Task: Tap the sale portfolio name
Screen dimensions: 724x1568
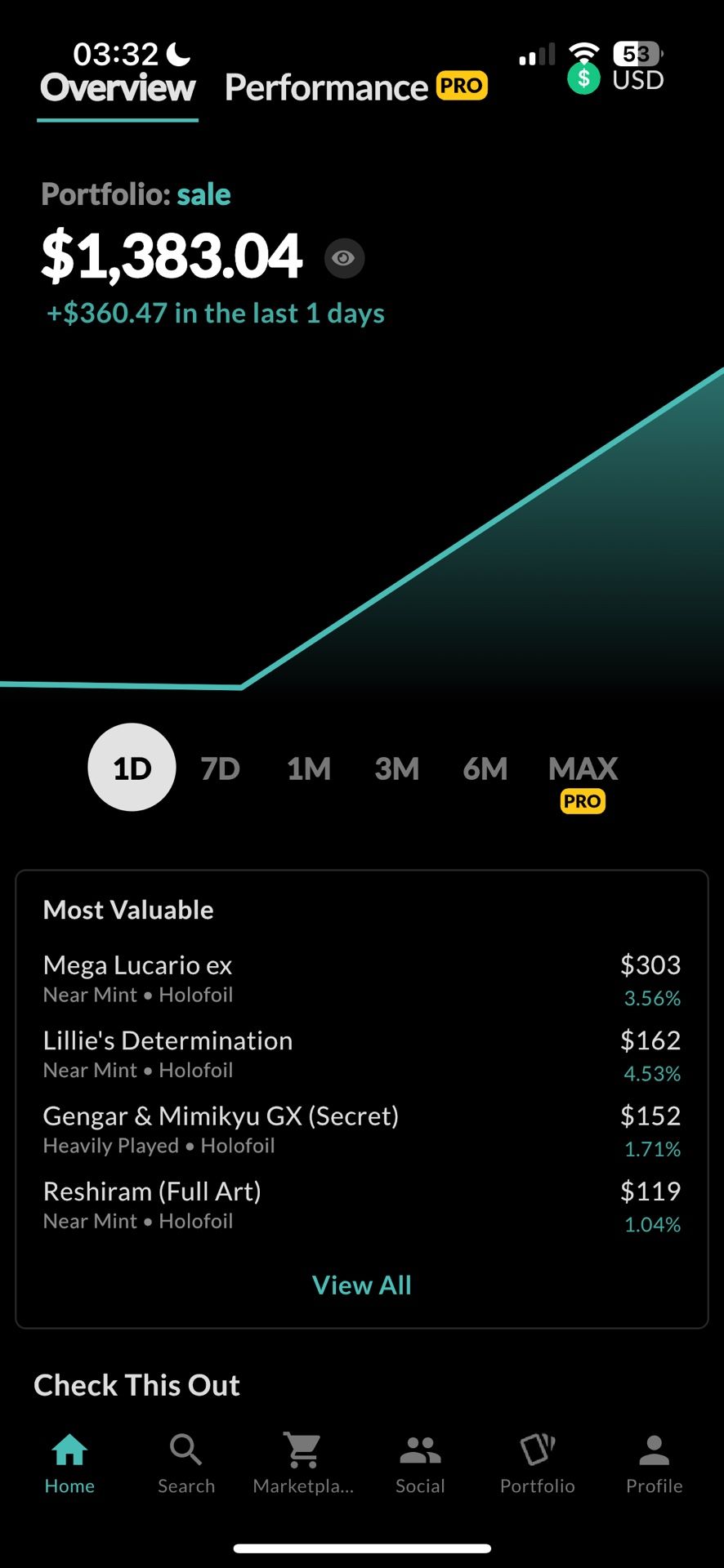Action: (203, 195)
